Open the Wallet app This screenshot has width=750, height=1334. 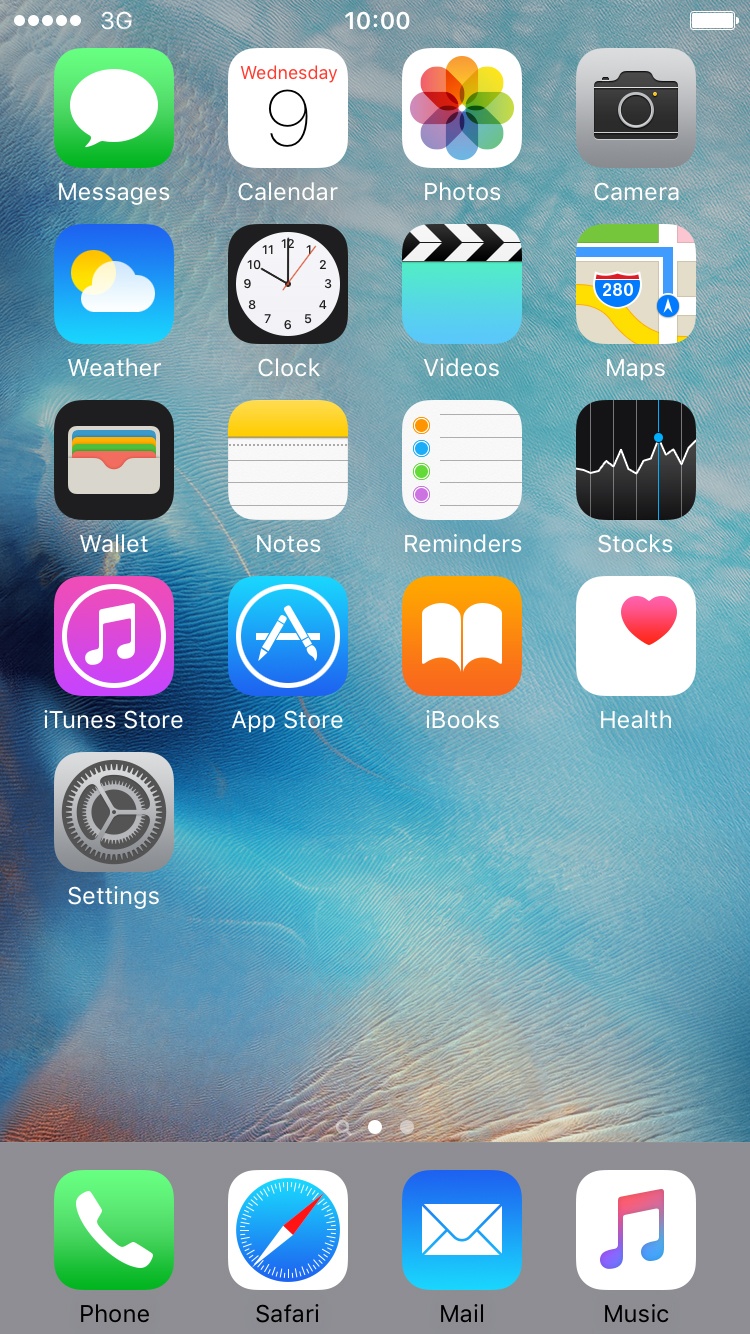pyautogui.click(x=114, y=460)
